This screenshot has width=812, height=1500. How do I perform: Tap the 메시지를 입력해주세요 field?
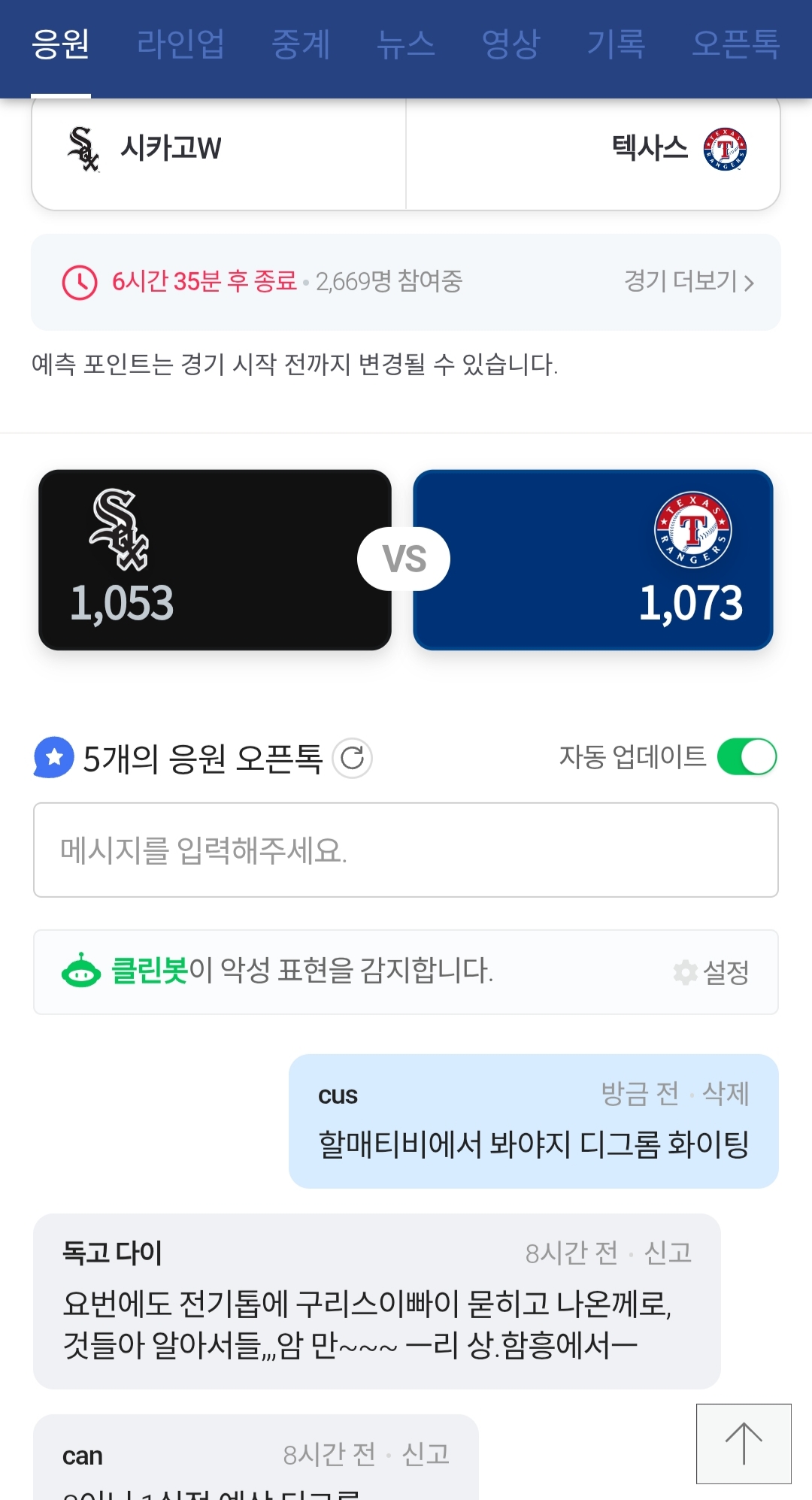coord(406,850)
